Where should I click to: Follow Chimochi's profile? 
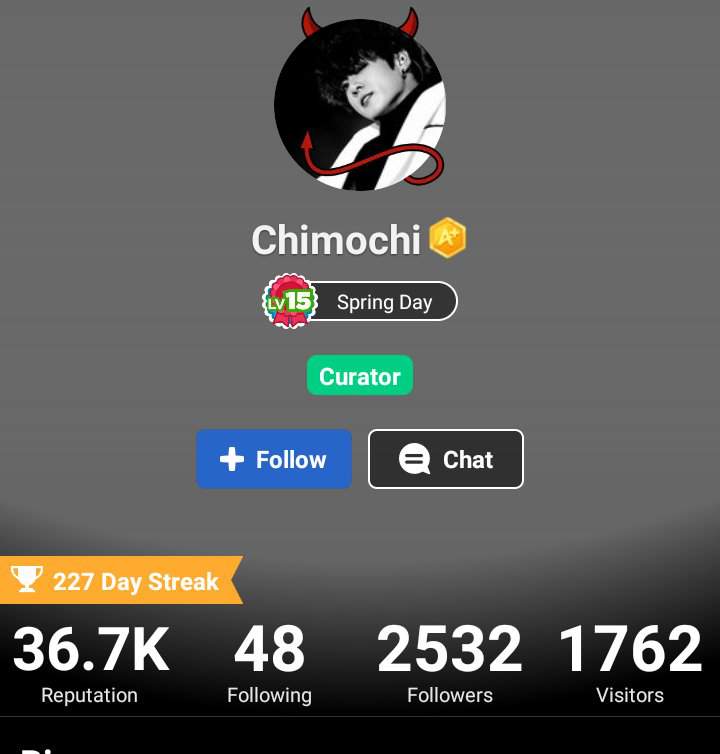pyautogui.click(x=273, y=459)
